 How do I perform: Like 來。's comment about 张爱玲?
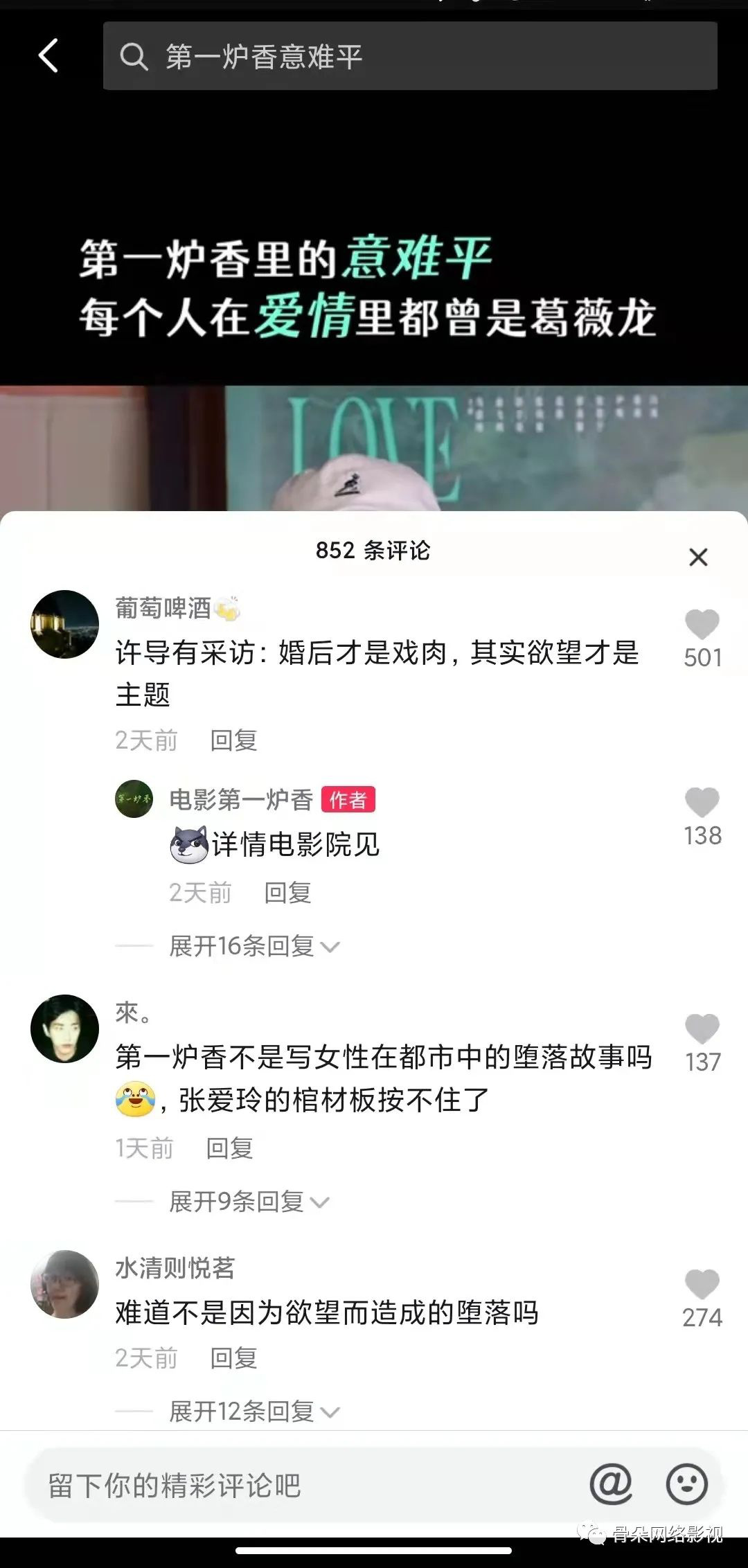tap(702, 1029)
